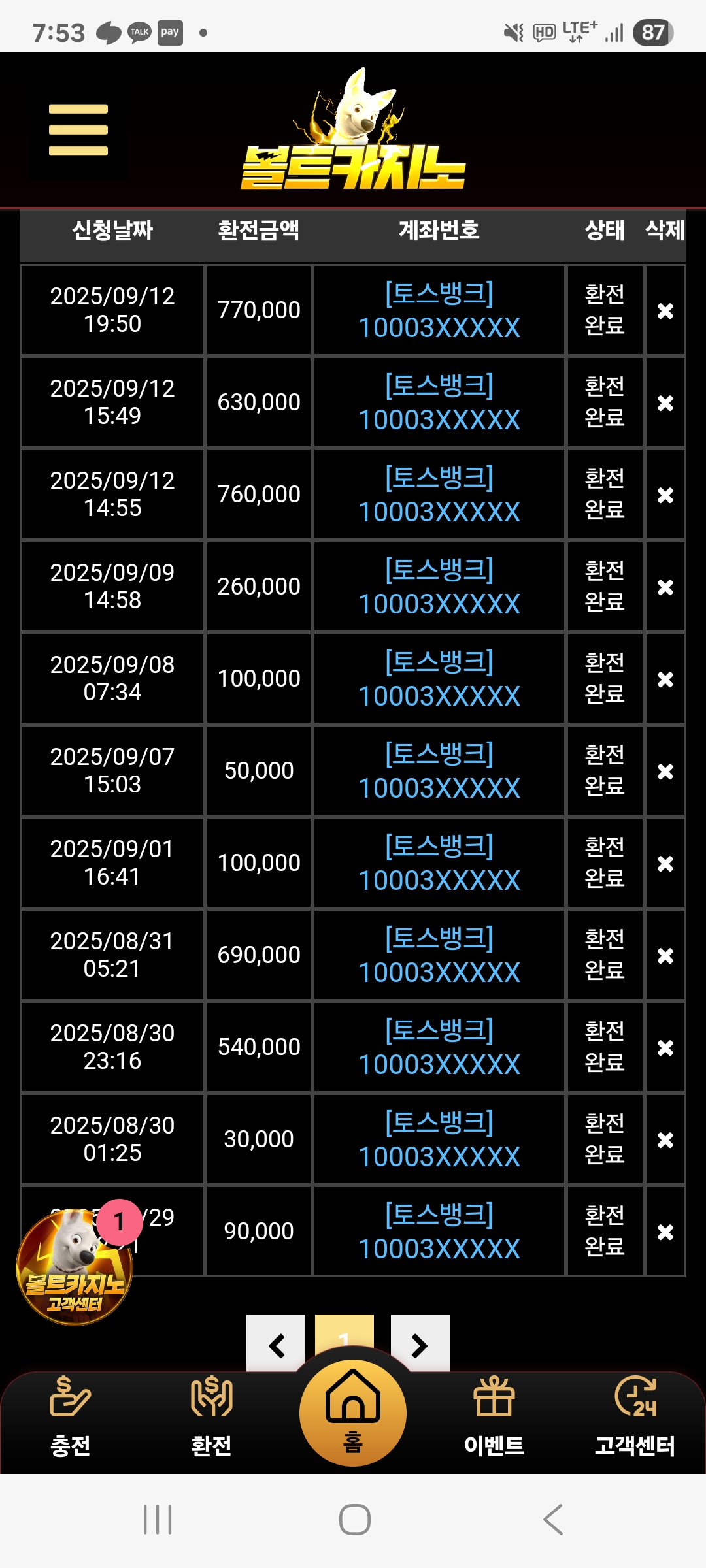The width and height of the screenshot is (706, 1568).
Task: Open the floating 고객센터 chat bubble
Action: point(75,1266)
